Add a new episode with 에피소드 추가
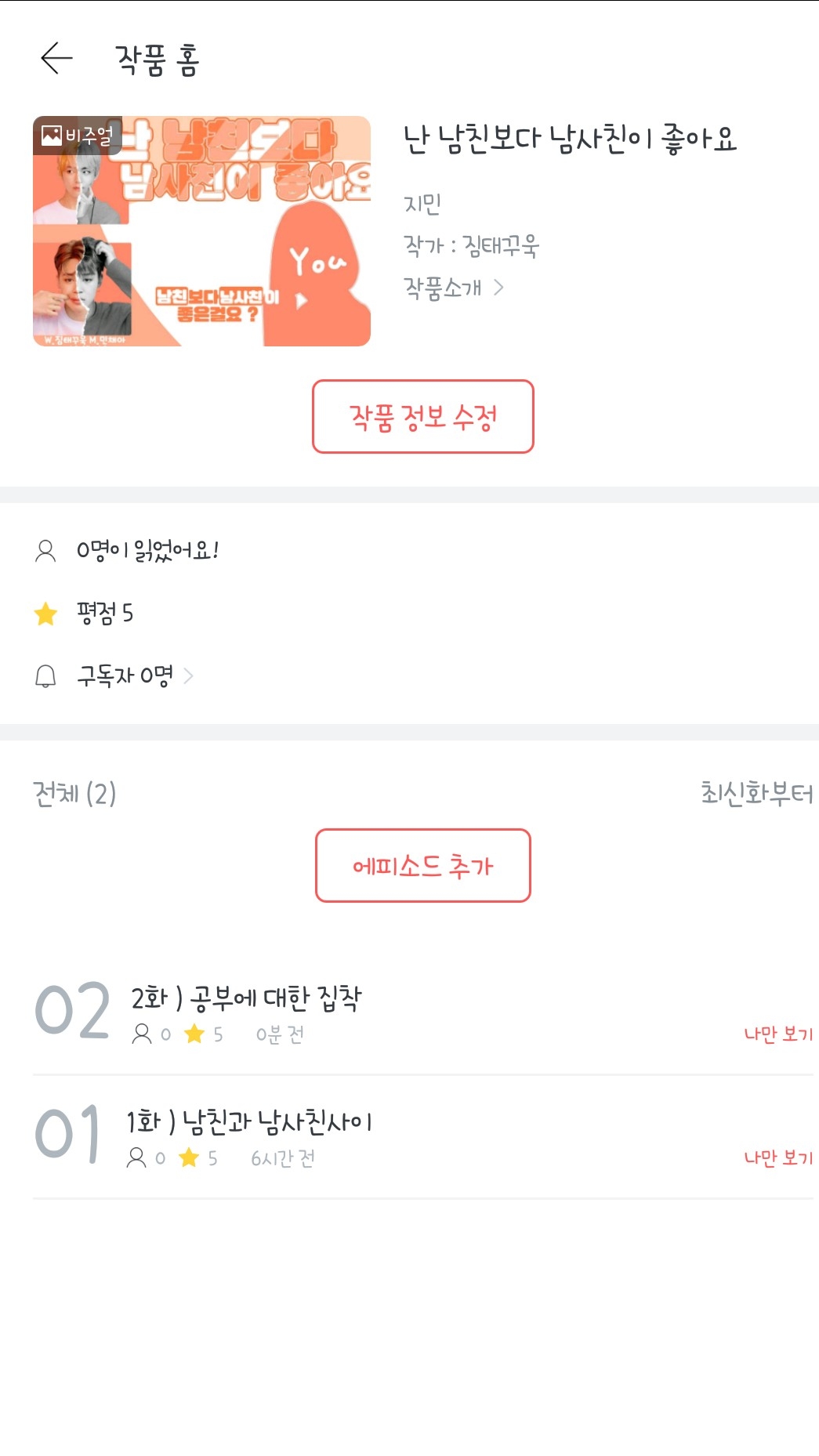 click(422, 866)
